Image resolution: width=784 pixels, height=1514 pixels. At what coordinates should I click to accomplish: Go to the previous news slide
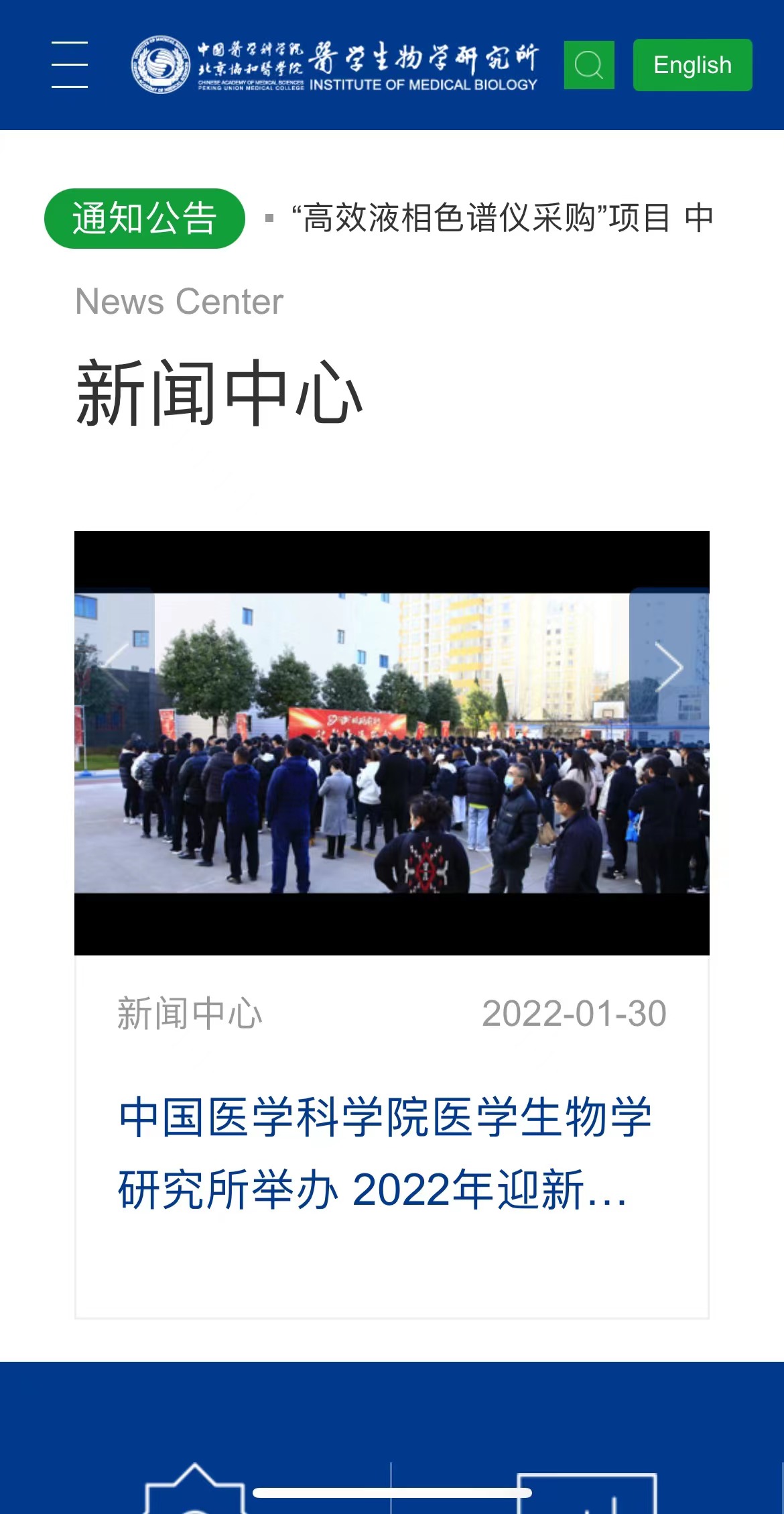click(115, 666)
